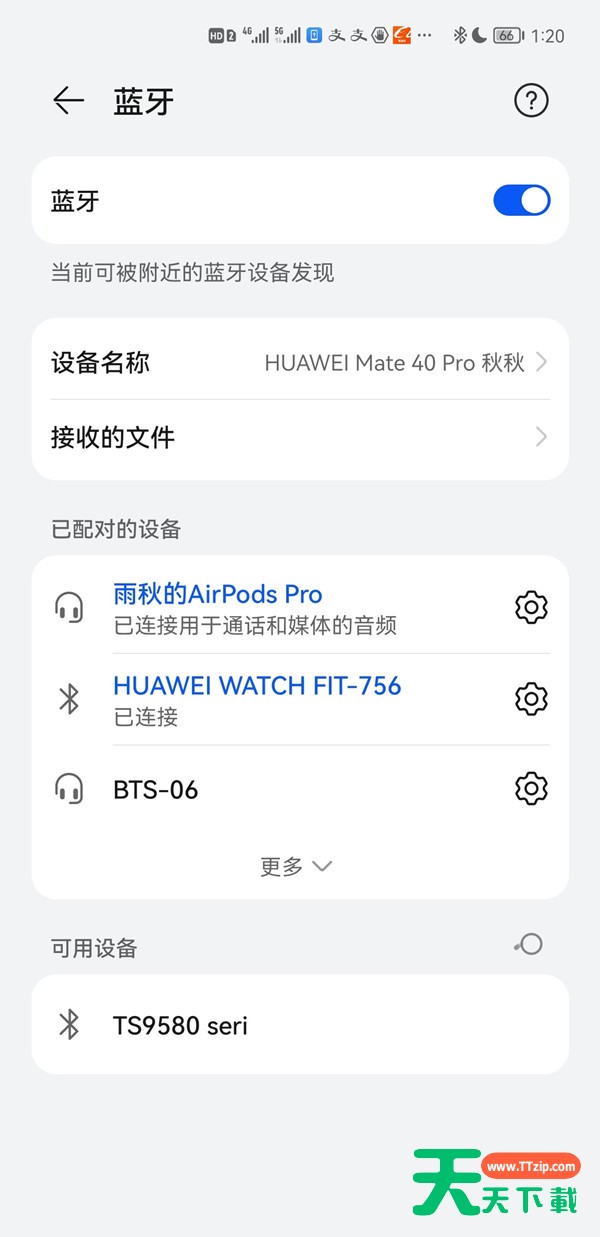Open the help question mark icon
Viewport: 600px width, 1237px height.
[531, 100]
